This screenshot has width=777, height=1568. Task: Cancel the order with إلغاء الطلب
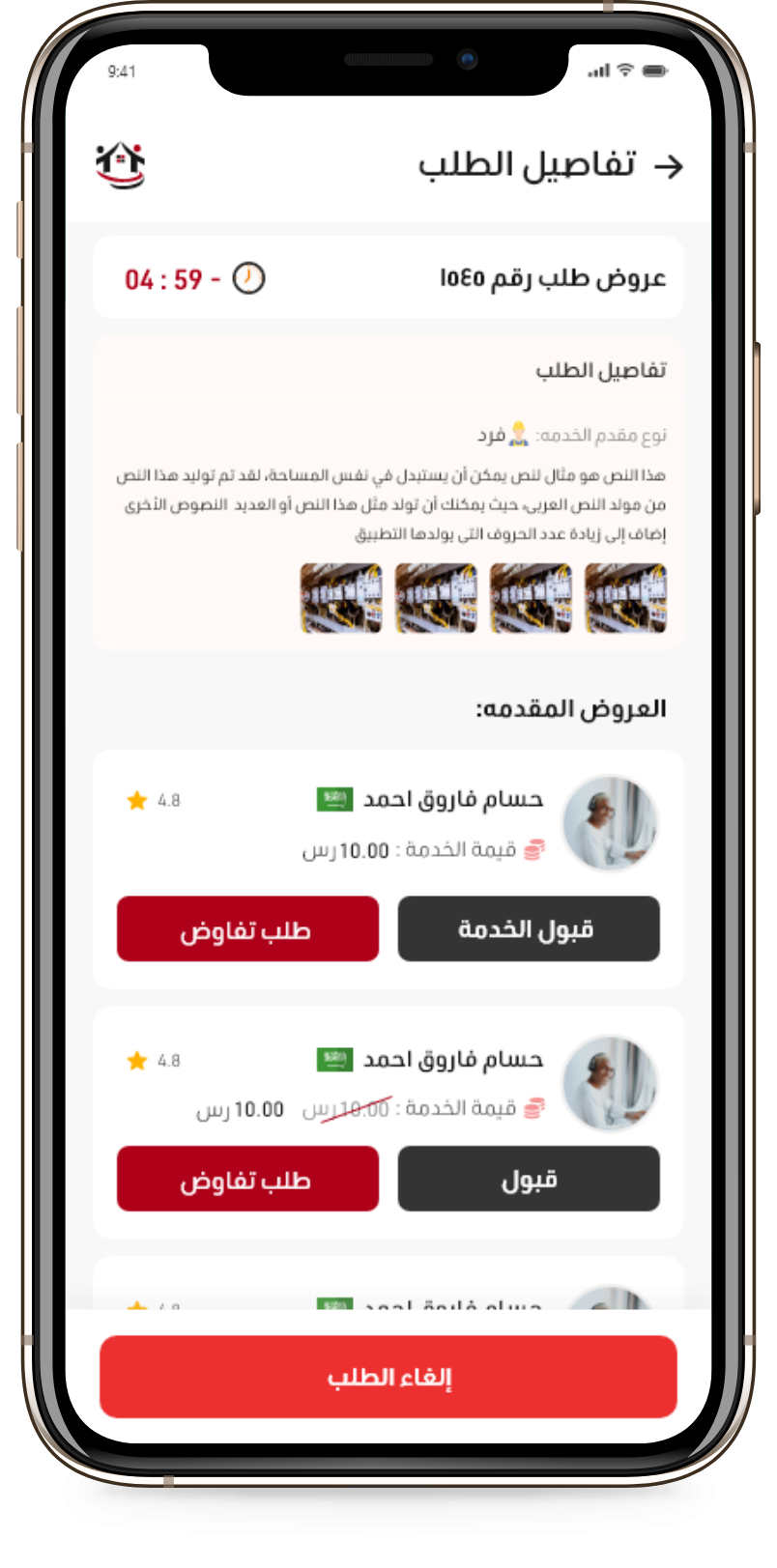(x=388, y=1377)
